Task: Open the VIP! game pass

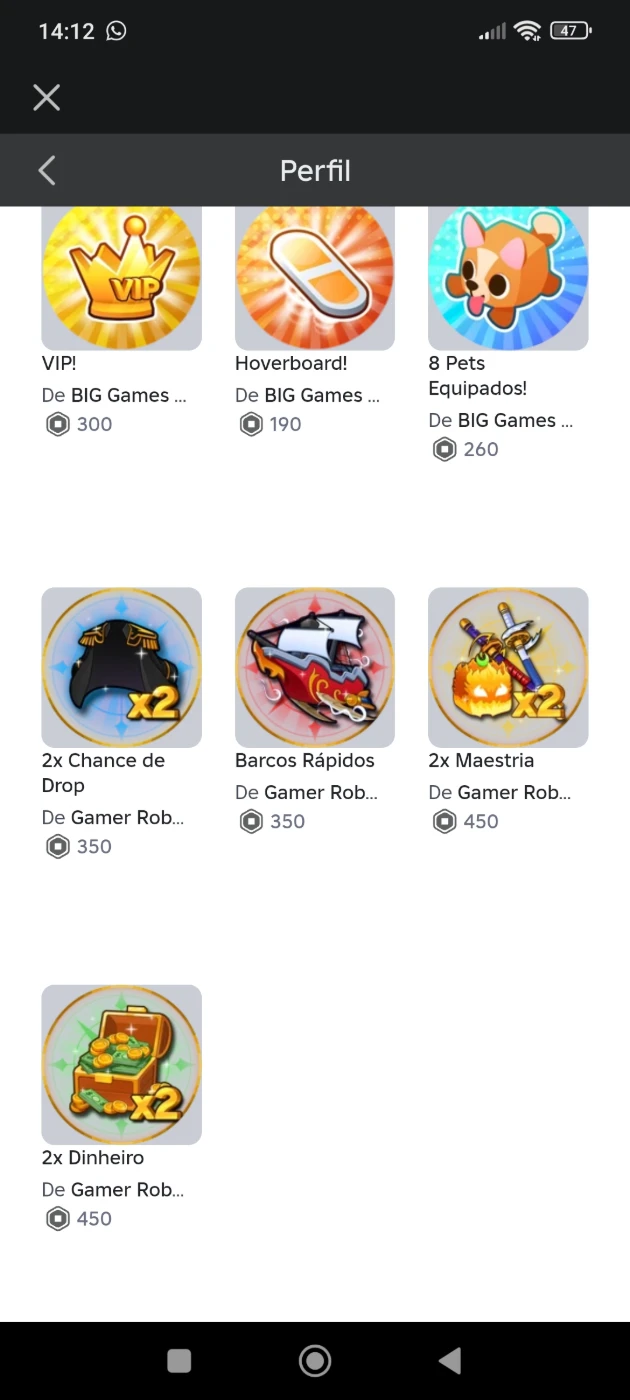Action: pyautogui.click(x=121, y=275)
